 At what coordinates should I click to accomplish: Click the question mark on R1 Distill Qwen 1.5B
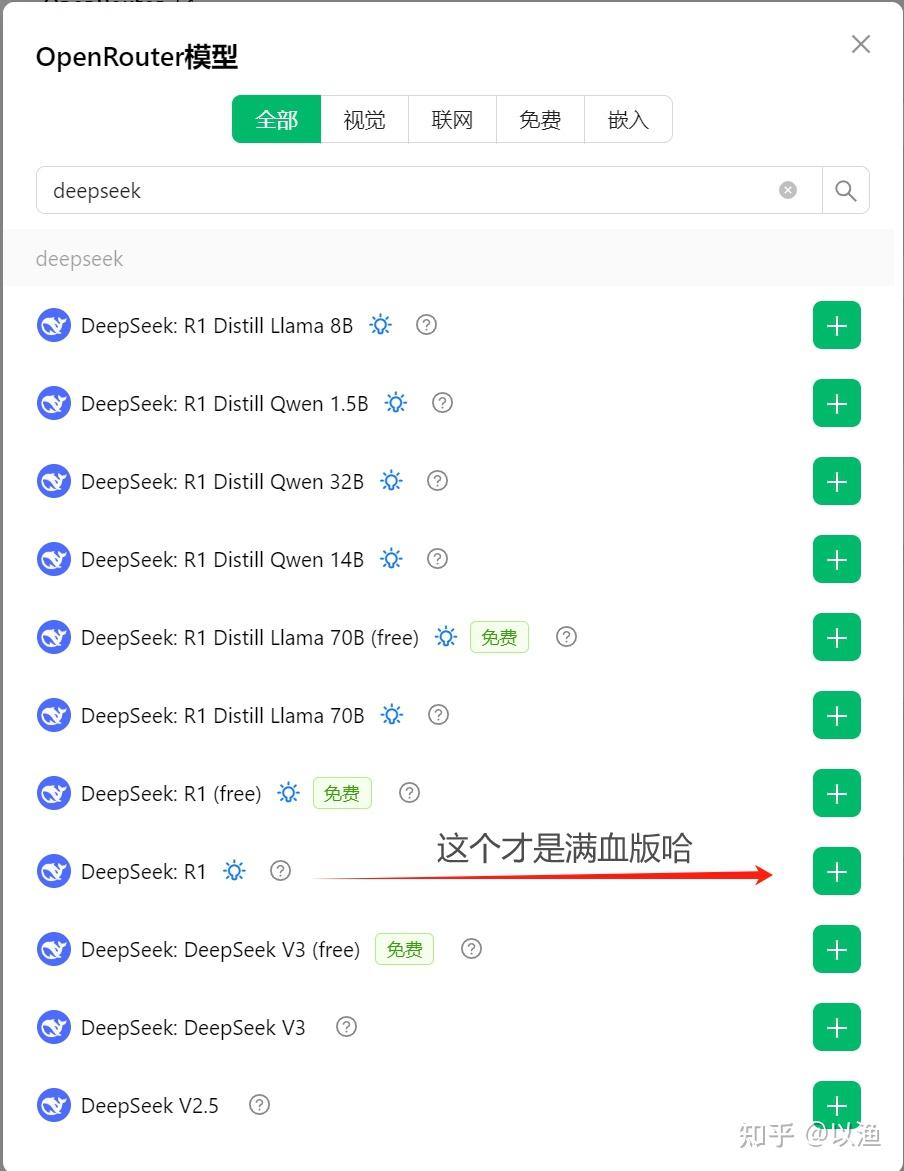point(442,403)
